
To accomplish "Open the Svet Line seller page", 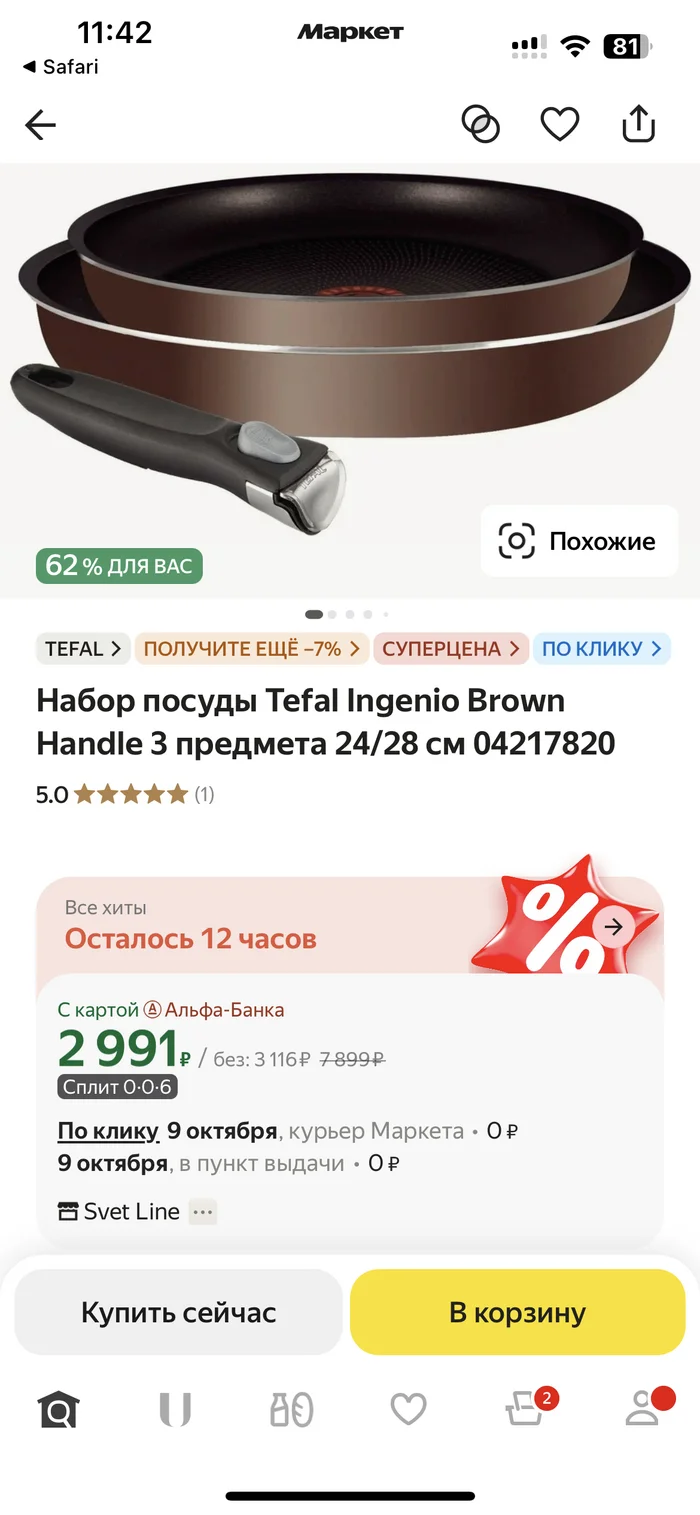I will [119, 1212].
